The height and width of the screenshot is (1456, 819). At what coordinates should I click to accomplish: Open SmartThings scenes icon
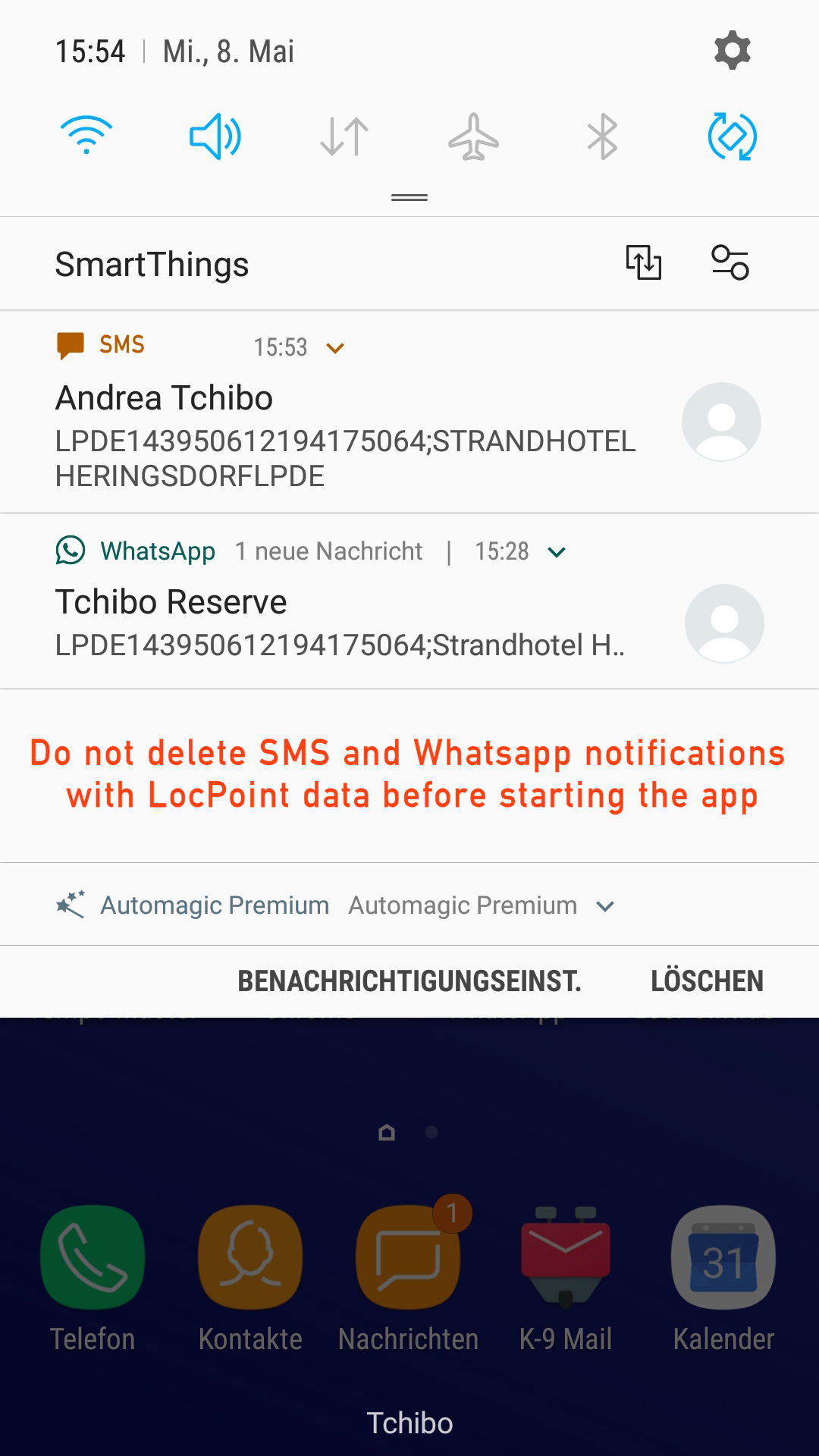coord(730,262)
